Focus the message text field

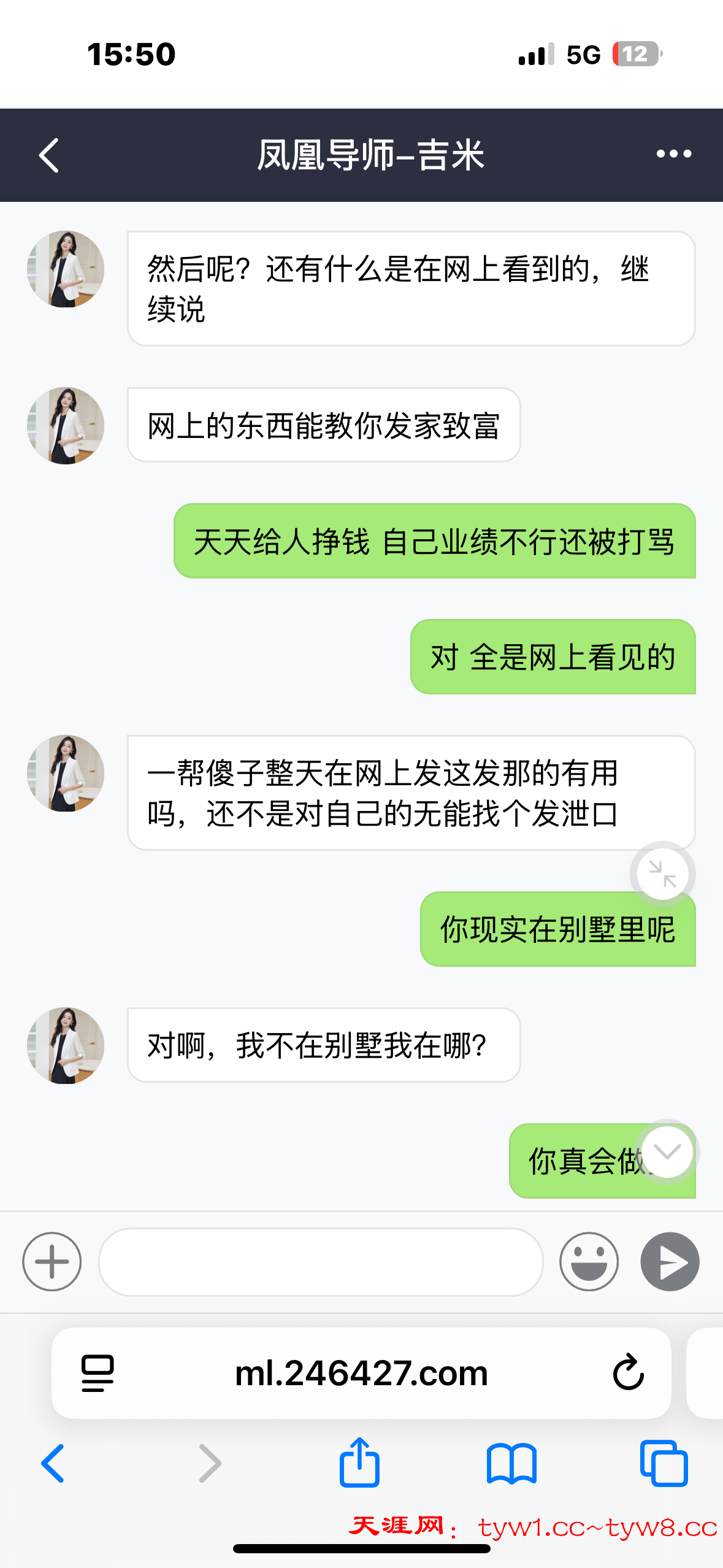321,1261
